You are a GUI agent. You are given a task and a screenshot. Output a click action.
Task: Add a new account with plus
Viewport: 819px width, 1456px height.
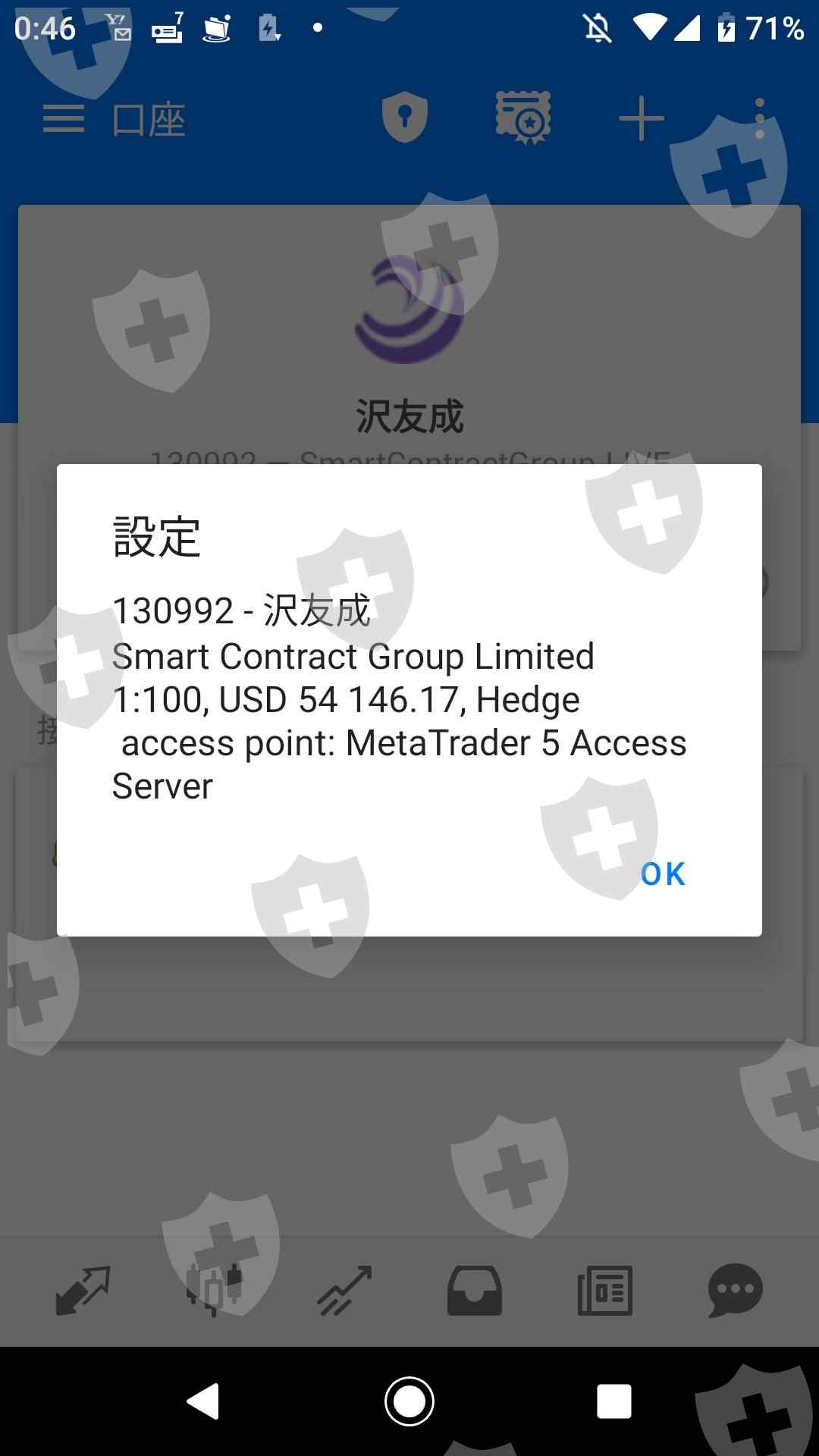coord(642,118)
